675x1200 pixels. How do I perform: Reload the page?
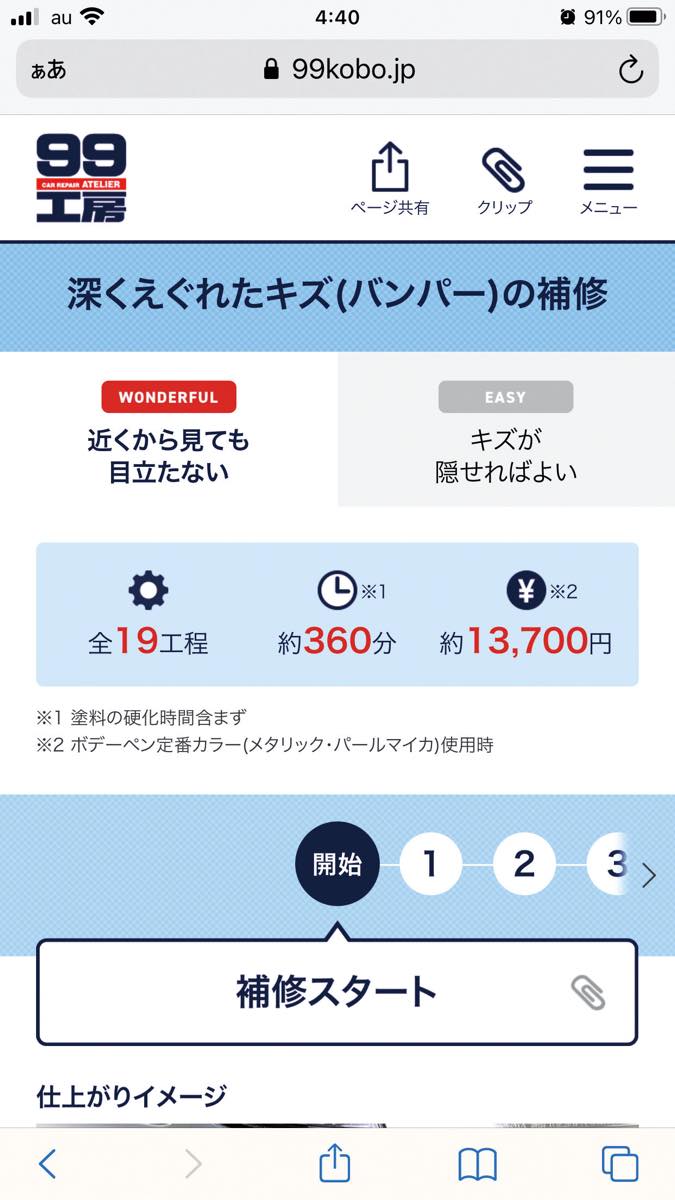629,69
